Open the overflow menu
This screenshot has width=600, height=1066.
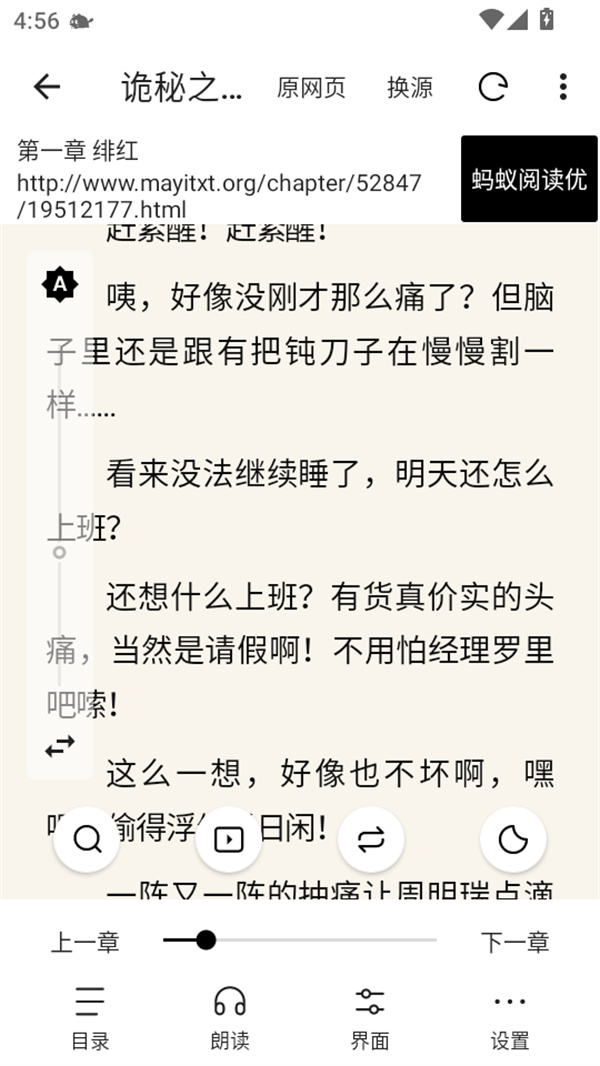click(x=563, y=87)
